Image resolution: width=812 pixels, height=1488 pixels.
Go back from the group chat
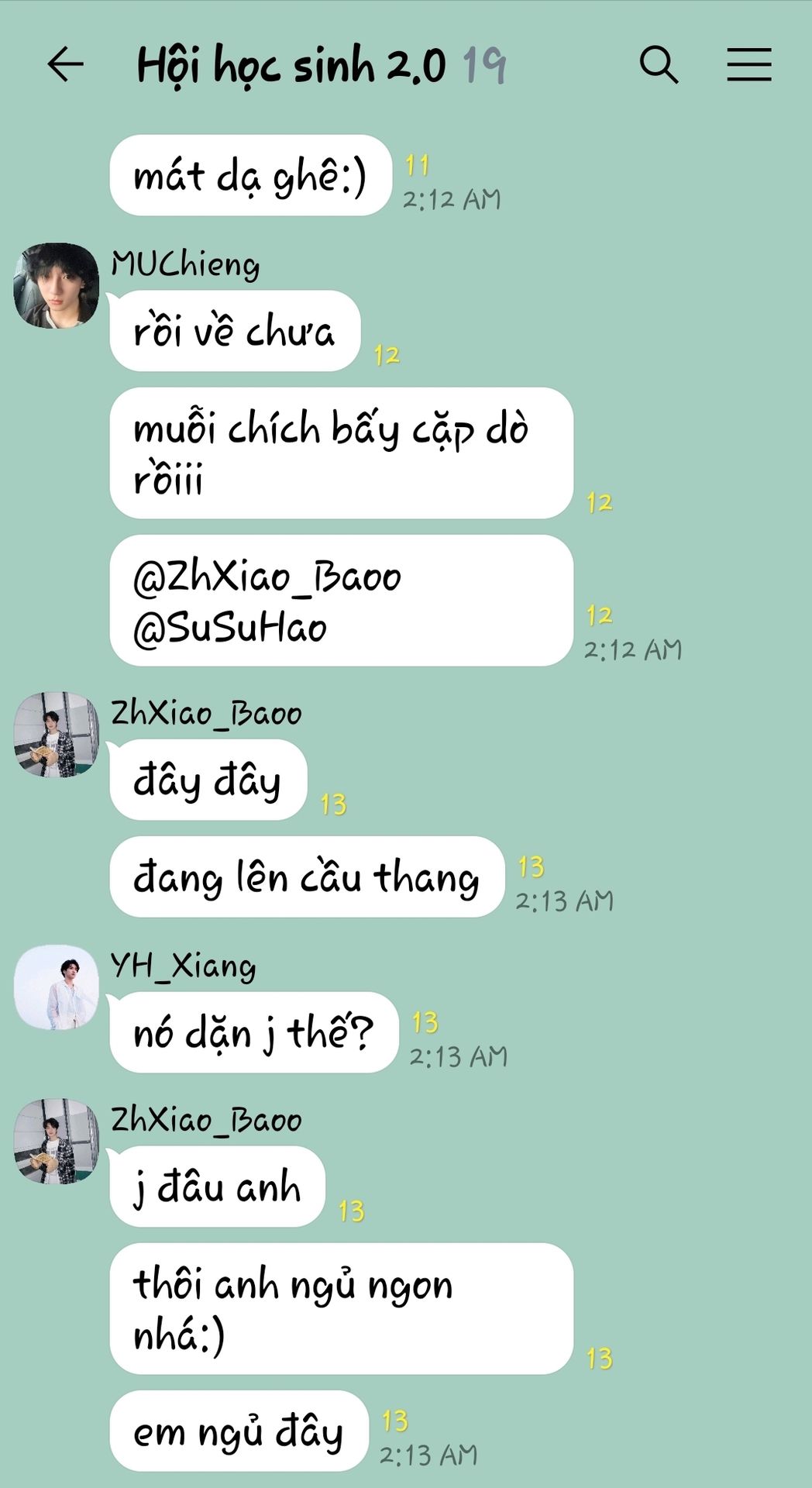click(66, 64)
